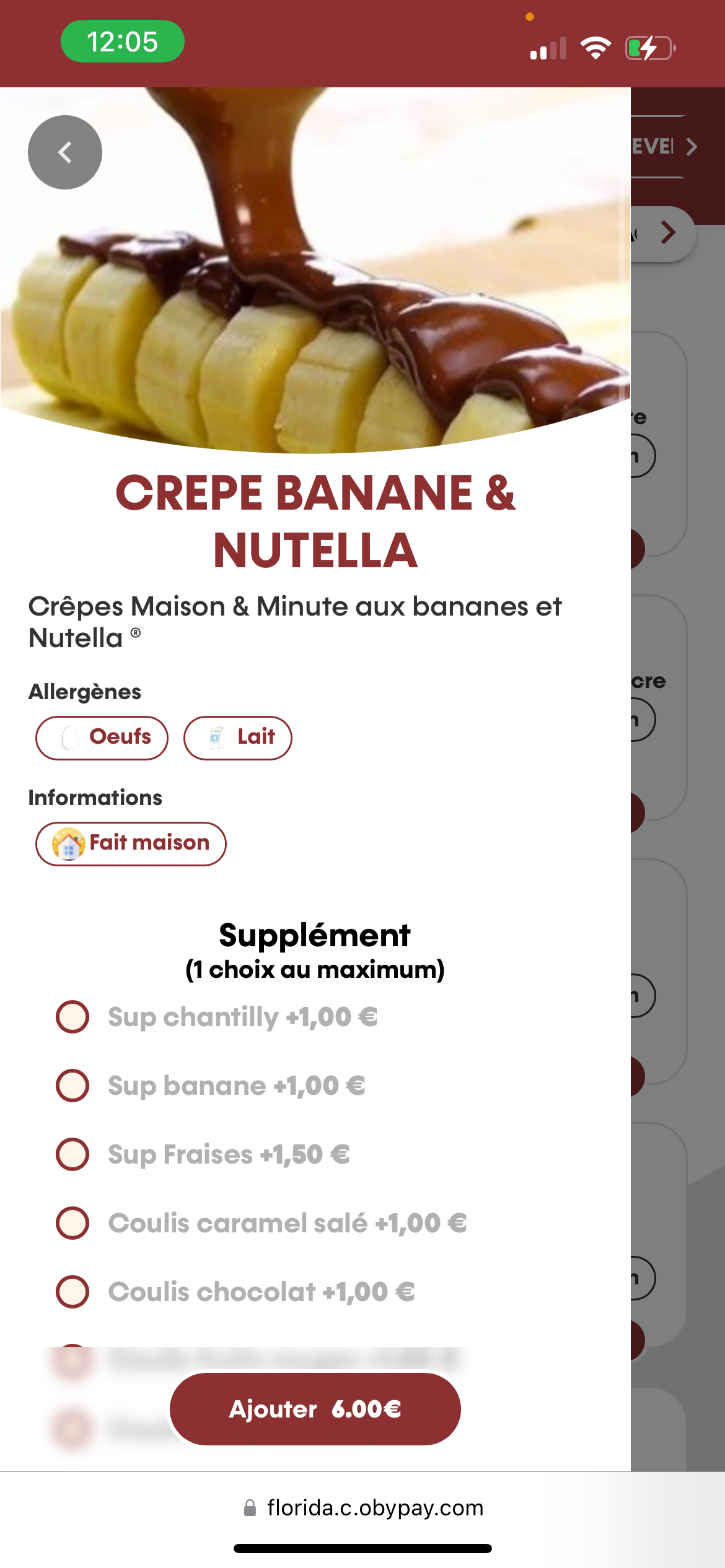
Task: Go back using the arrow button
Action: tap(65, 152)
